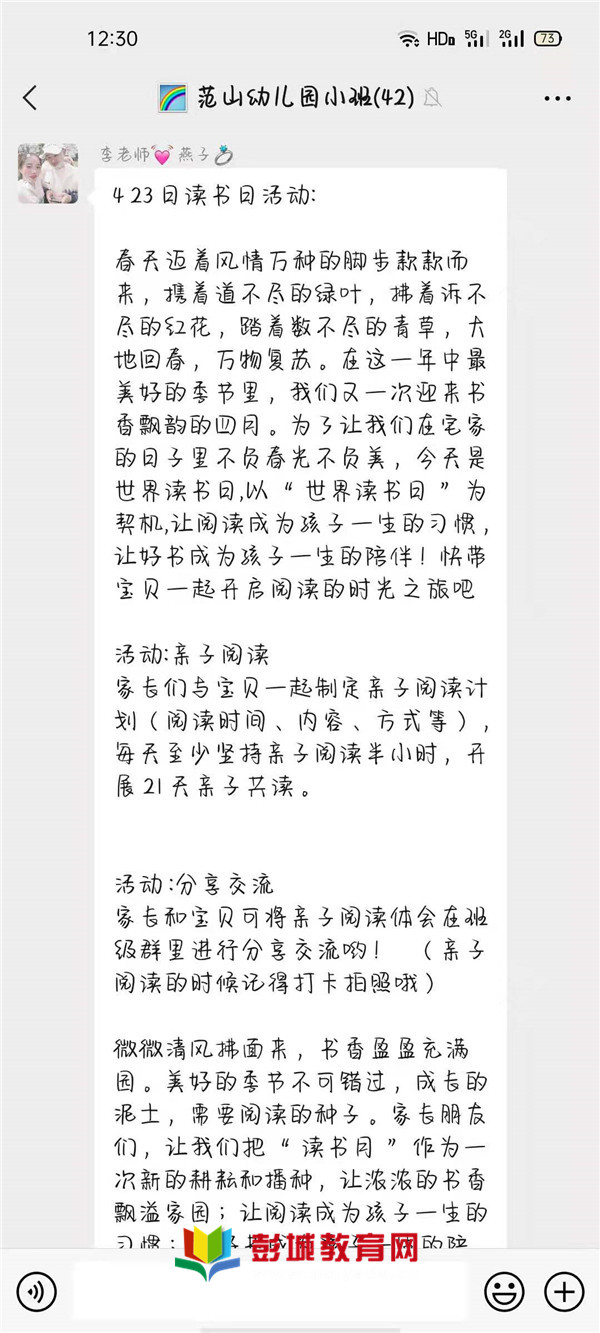Switch to voice message input
Screen dimensions: 600x1333
pos(37,1291)
